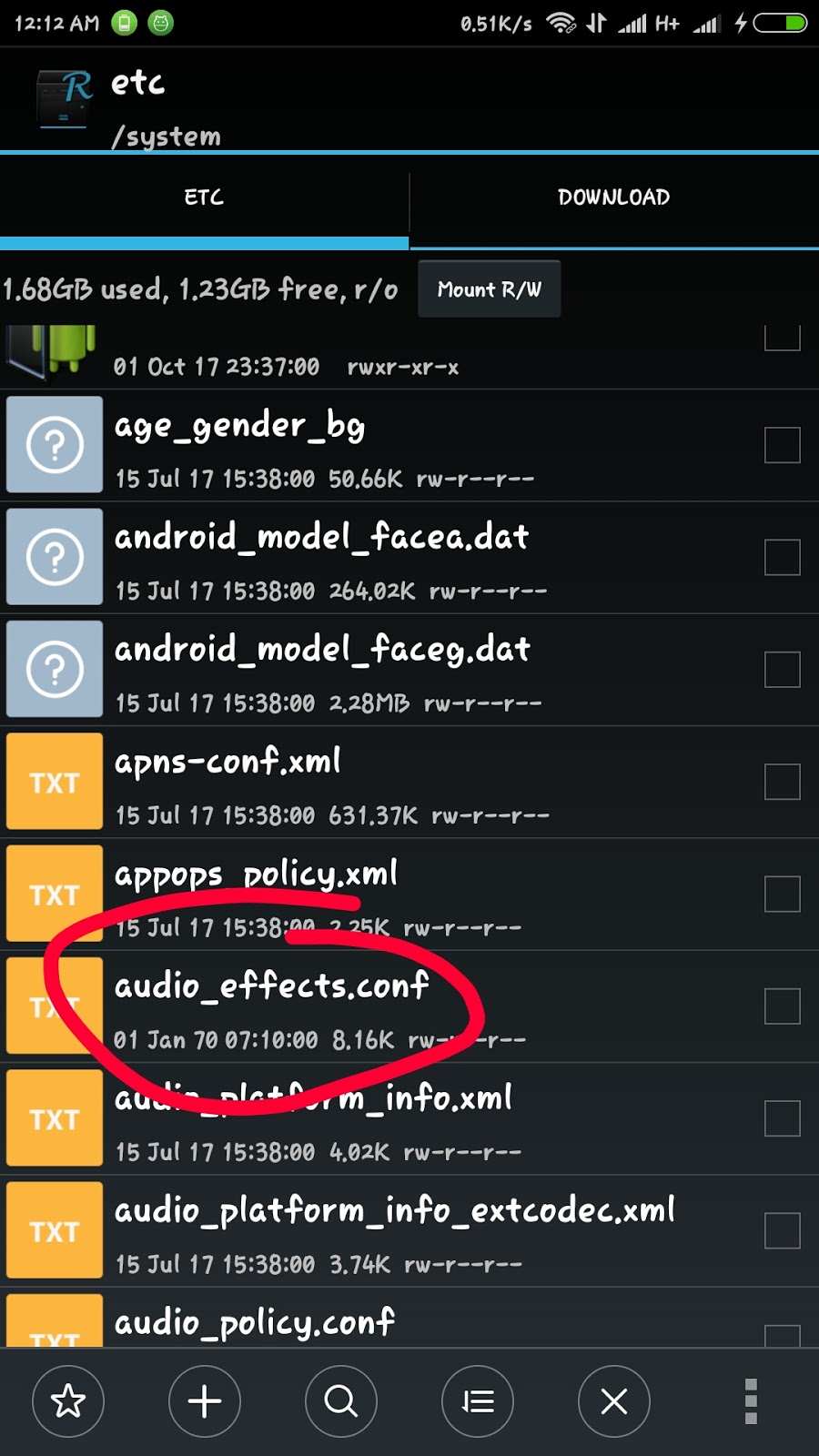Tick the checkbox for android_model_faceg.dat

click(782, 670)
